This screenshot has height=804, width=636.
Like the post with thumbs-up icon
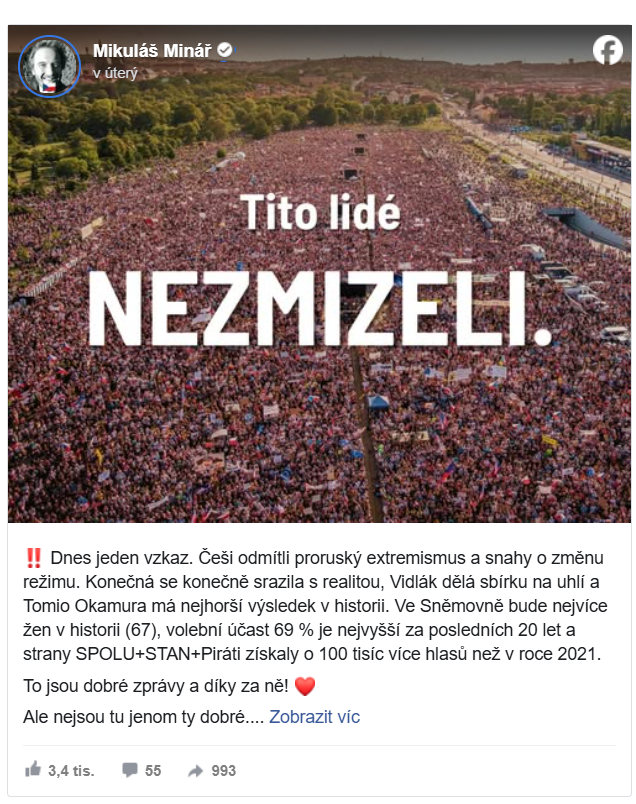[33, 770]
